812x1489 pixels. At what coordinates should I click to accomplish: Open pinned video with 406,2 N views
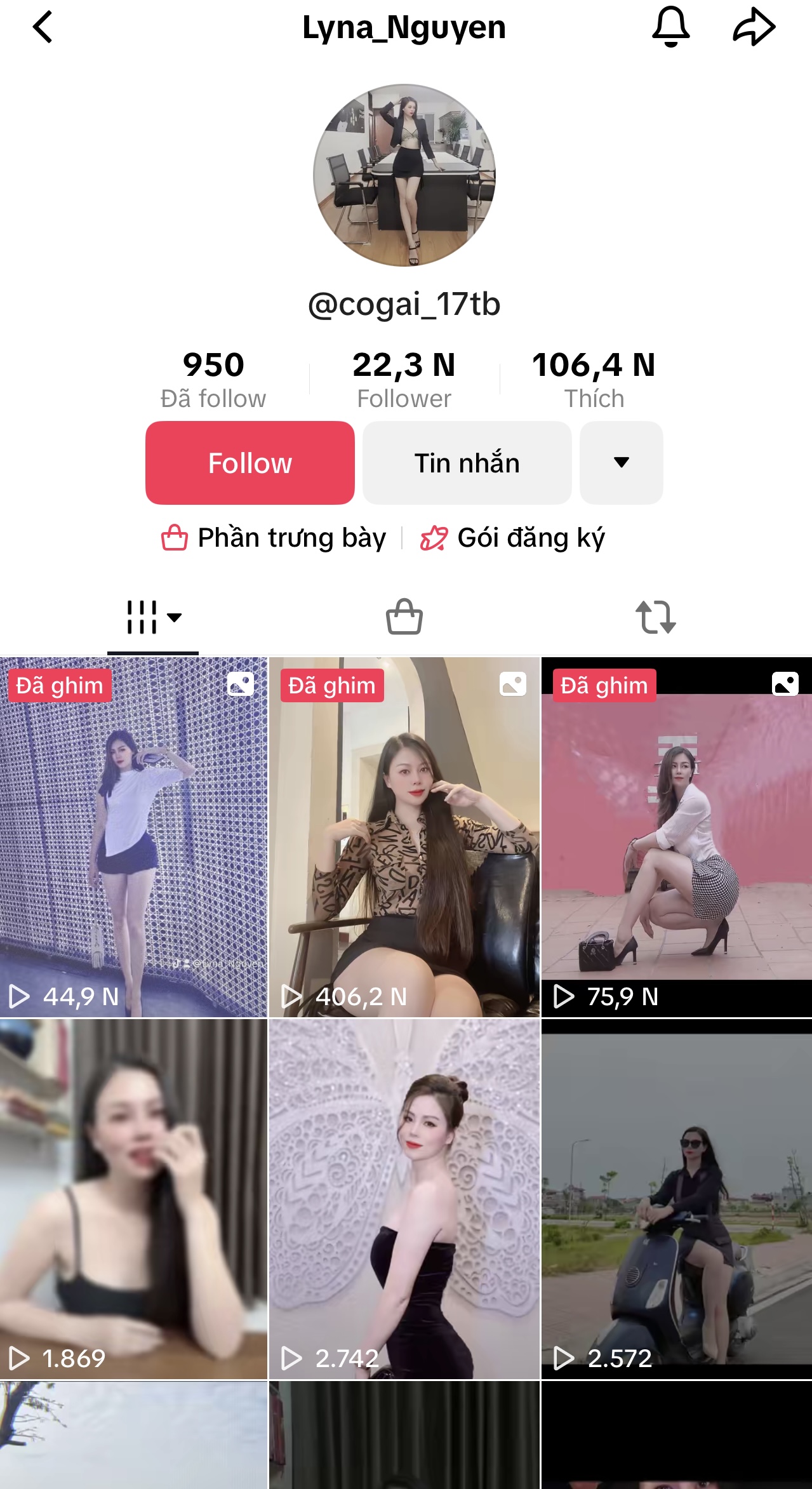404,838
